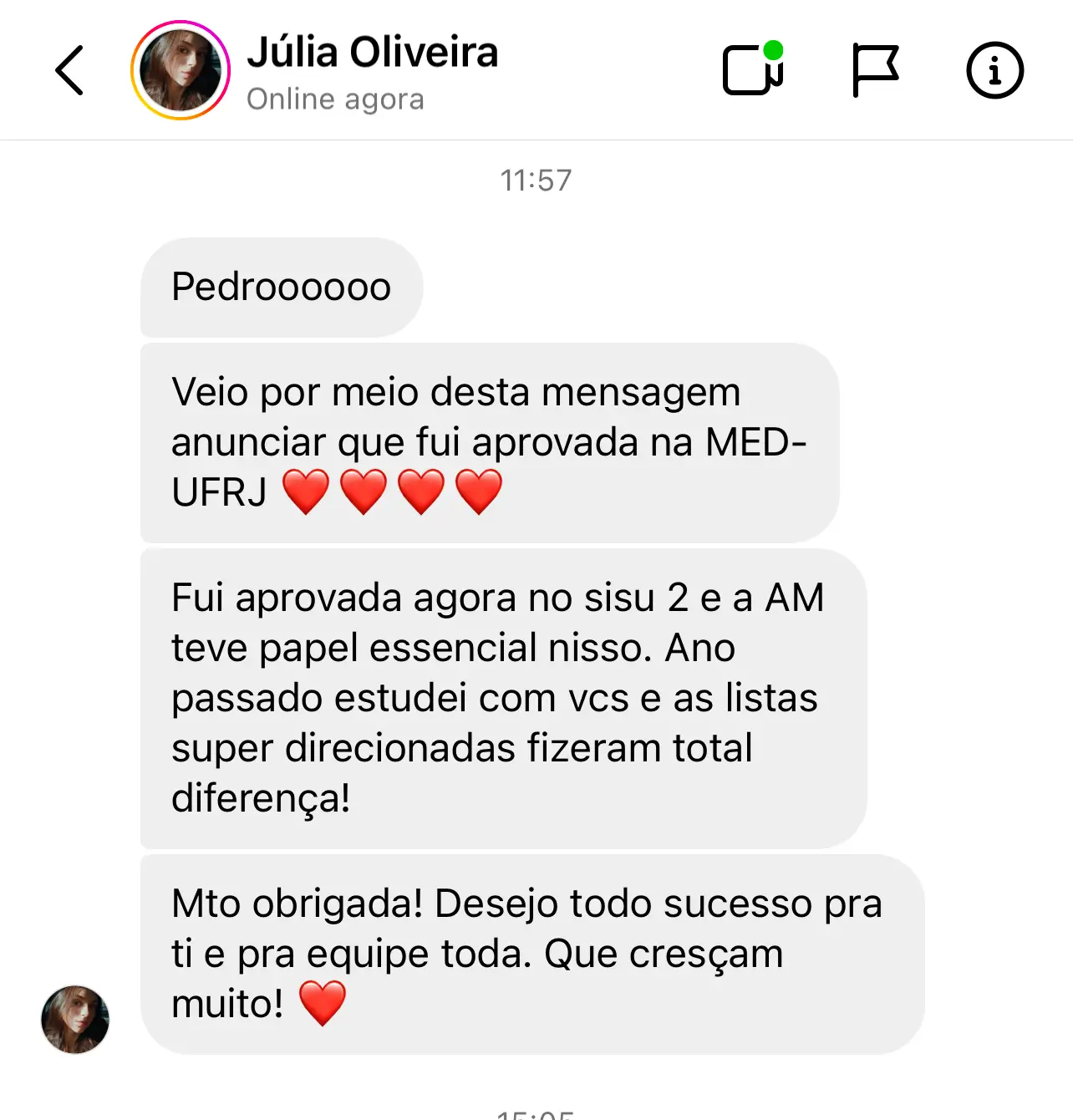Open the chat header by tapping Júlia Oliveira's name
This screenshot has width=1073, height=1120.
(373, 53)
